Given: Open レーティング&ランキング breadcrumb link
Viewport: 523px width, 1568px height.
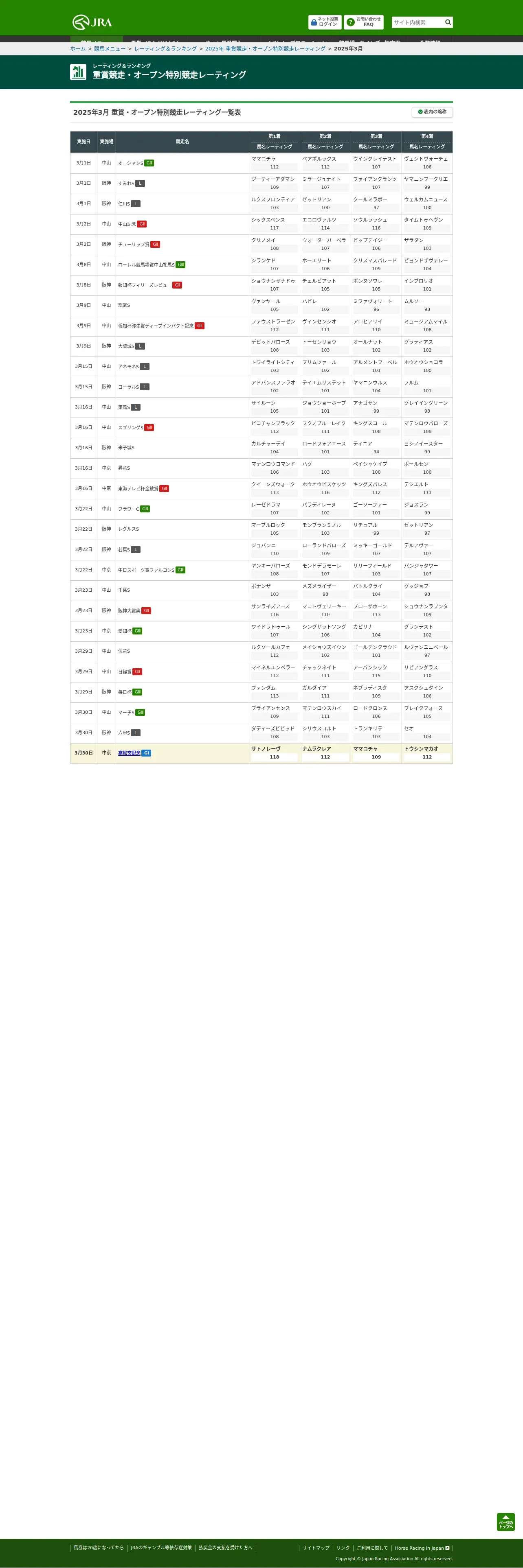Looking at the screenshot, I should point(165,49).
